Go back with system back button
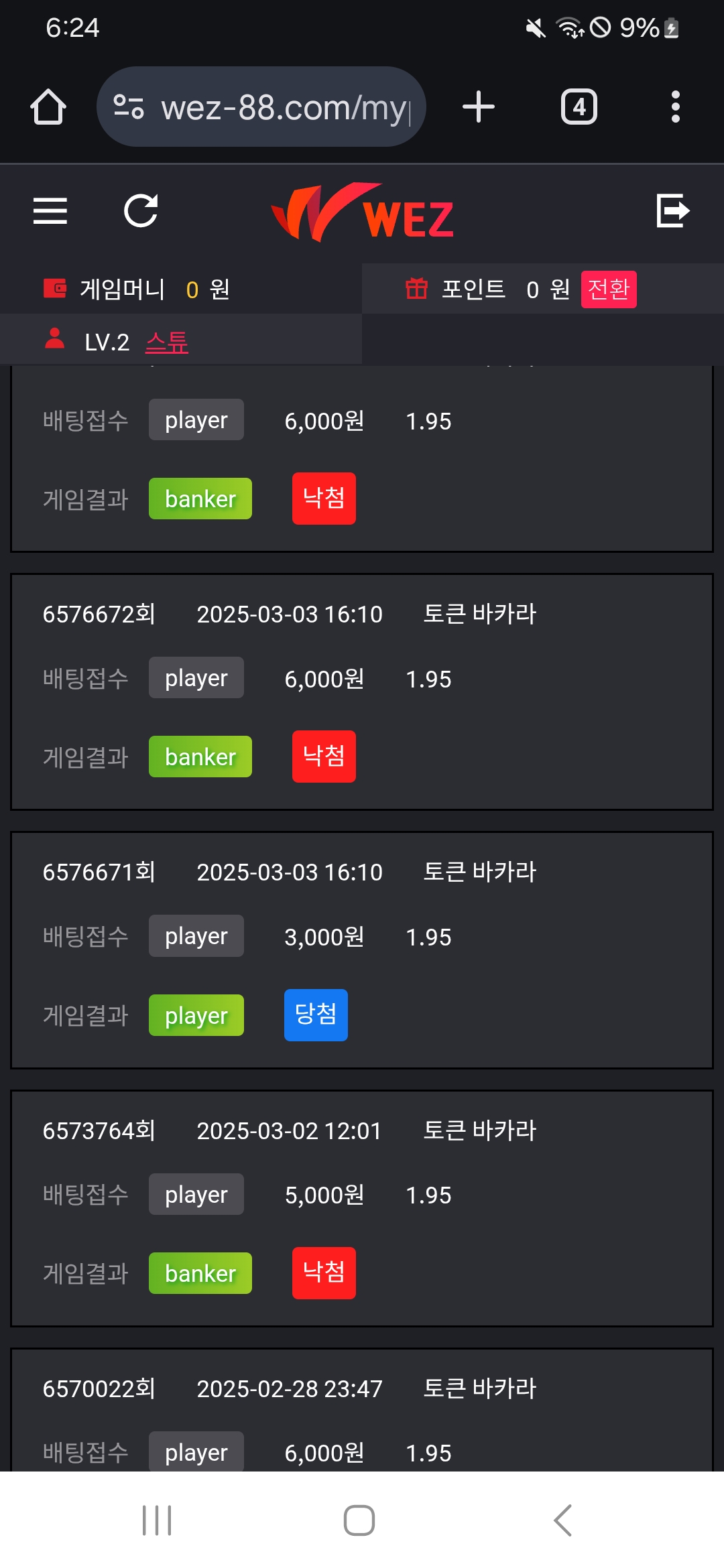The image size is (724, 1568). pyautogui.click(x=563, y=1520)
